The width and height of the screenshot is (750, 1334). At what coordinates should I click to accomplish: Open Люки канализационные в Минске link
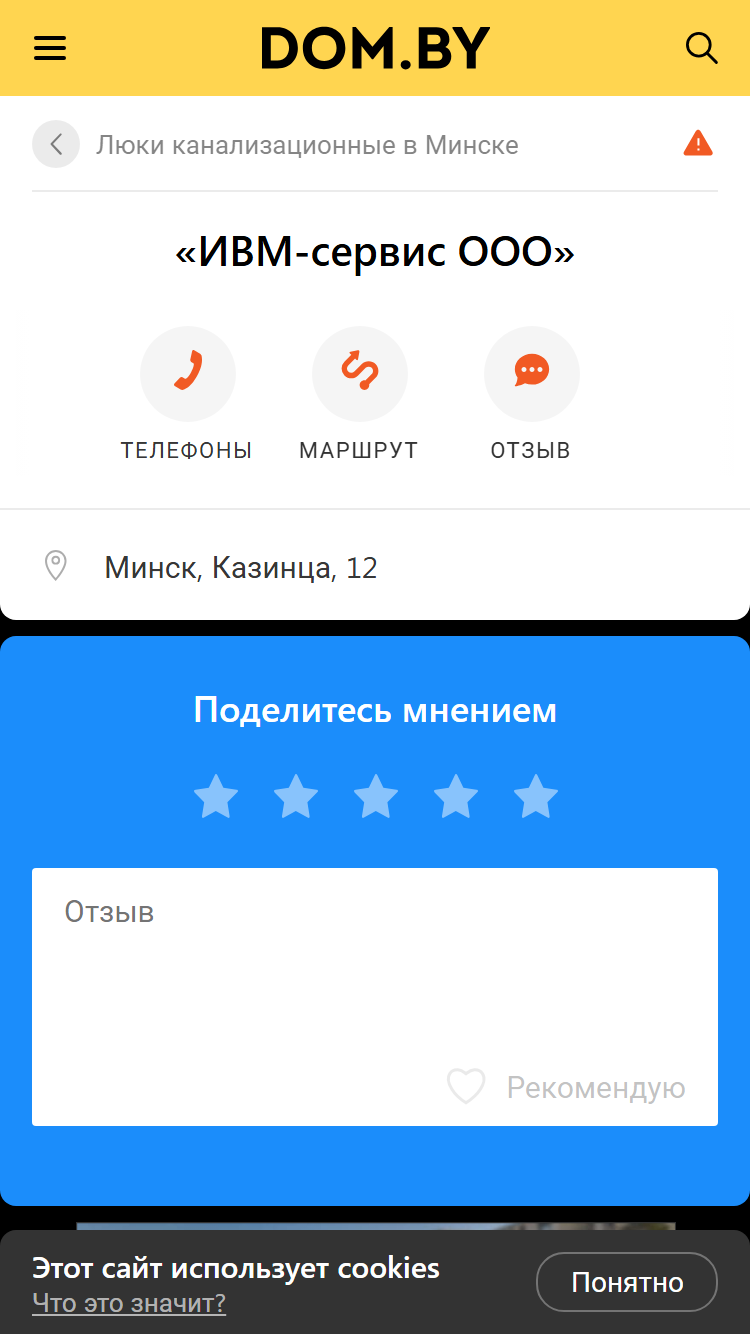pos(307,145)
